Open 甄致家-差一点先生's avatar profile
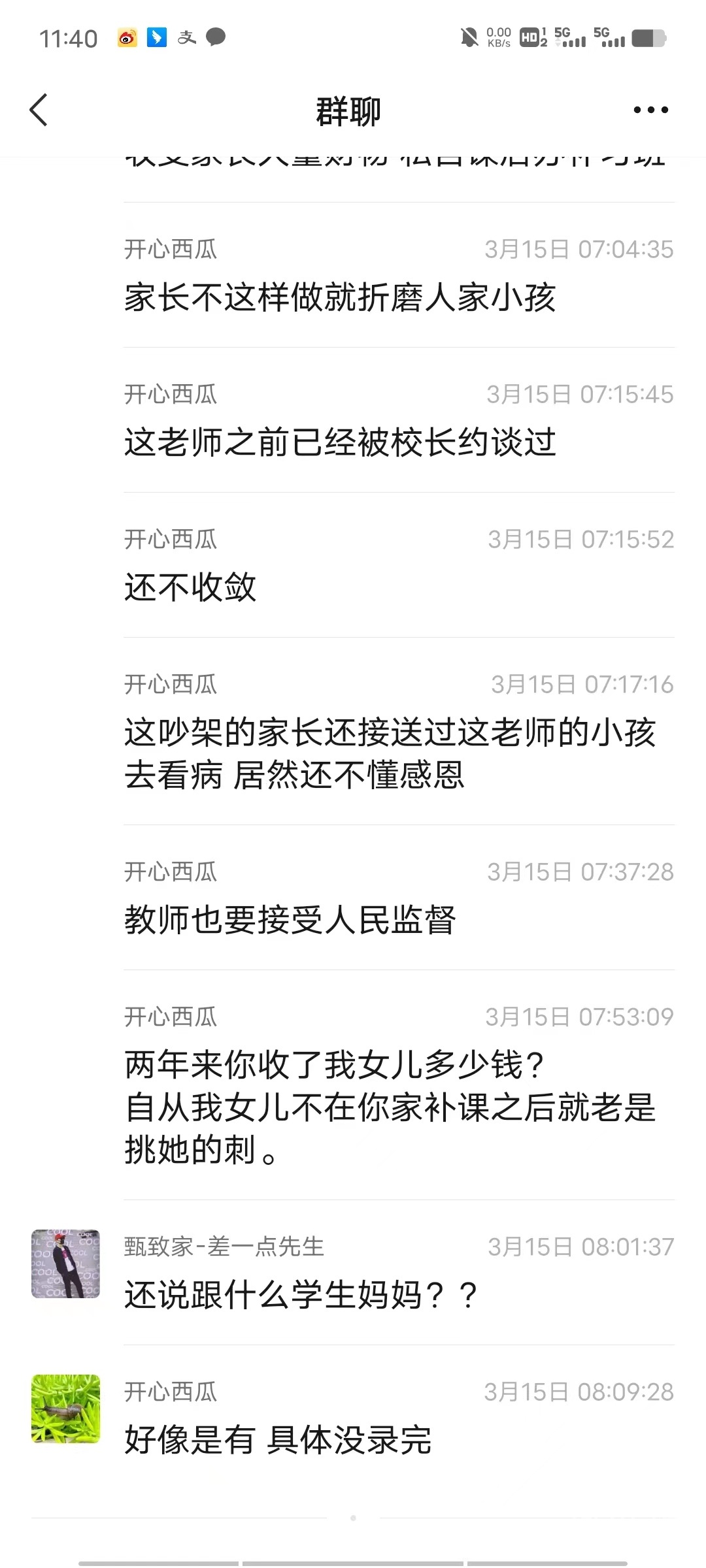Screen dimensions: 706x1568 point(65,1264)
